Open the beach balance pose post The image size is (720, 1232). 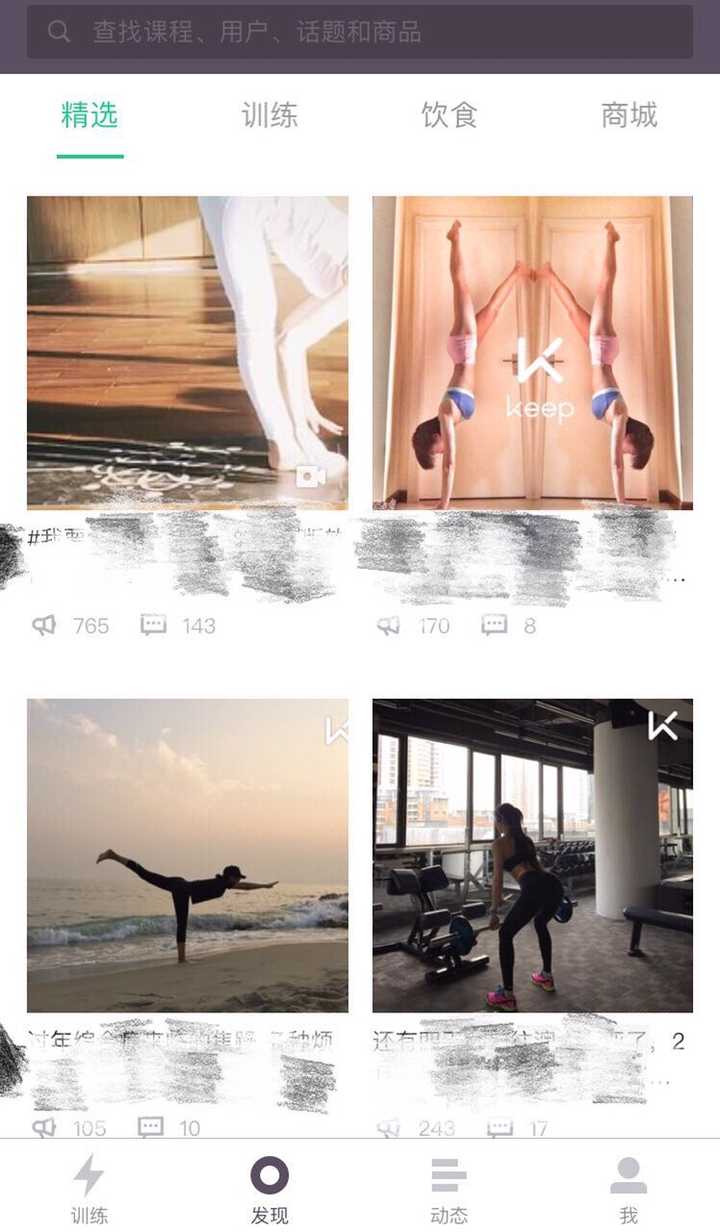(187, 855)
